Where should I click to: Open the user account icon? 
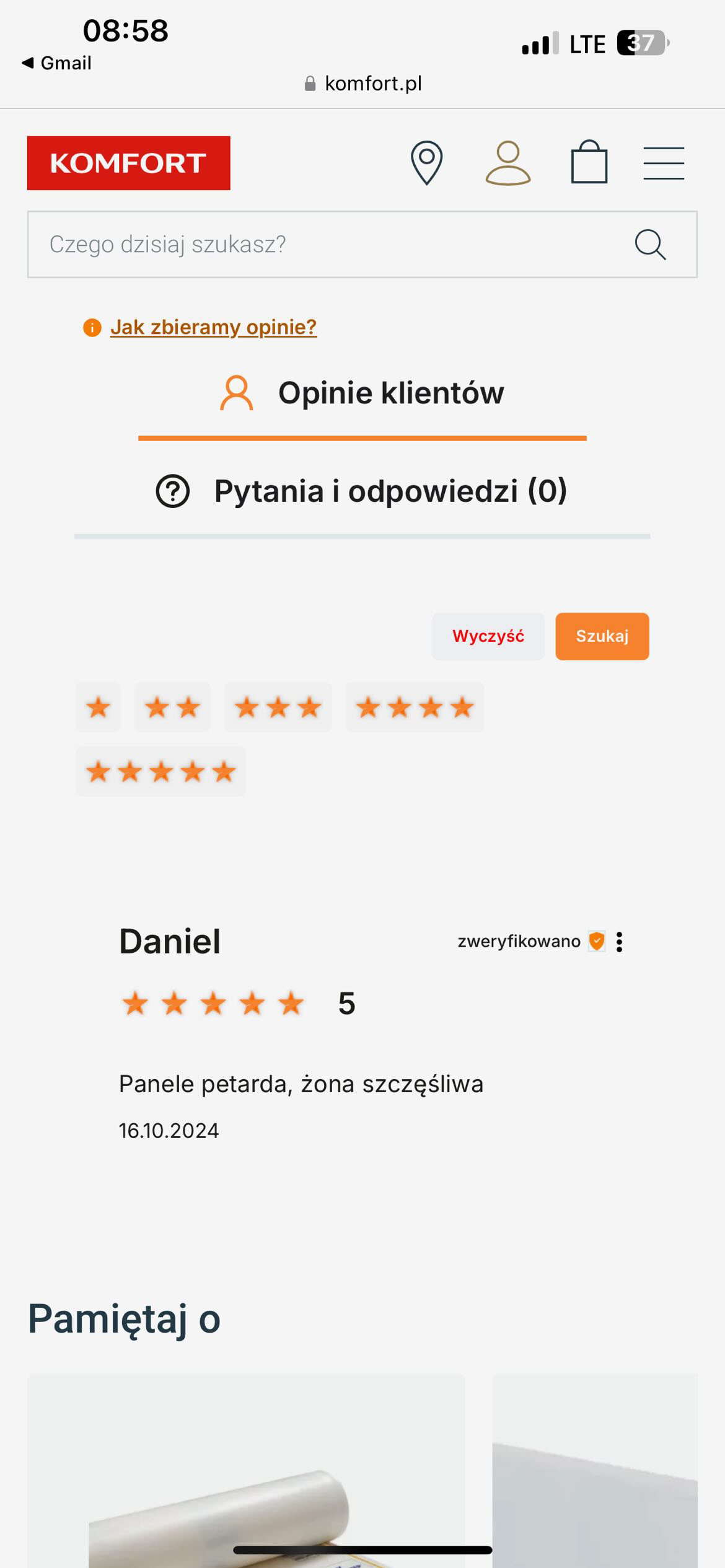[507, 163]
